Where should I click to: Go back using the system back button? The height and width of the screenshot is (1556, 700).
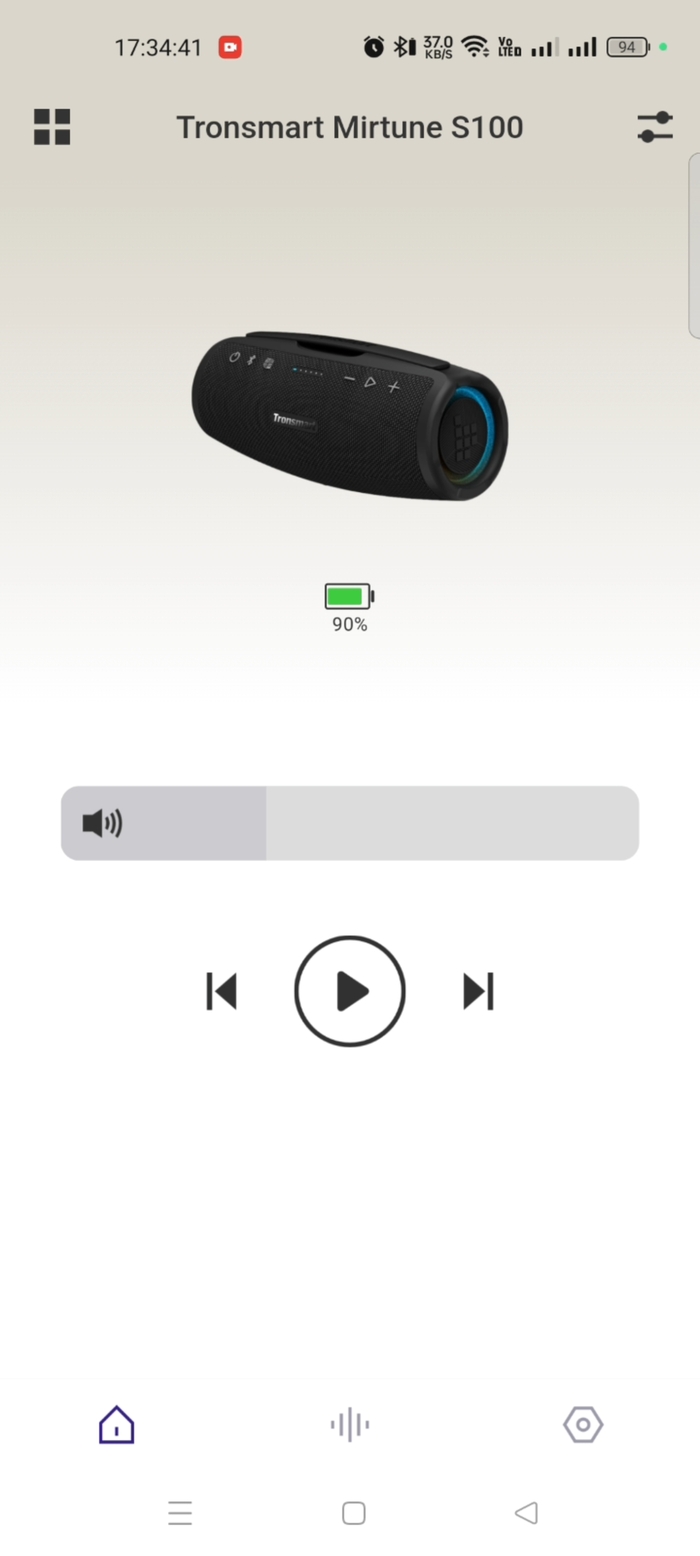(x=526, y=1513)
